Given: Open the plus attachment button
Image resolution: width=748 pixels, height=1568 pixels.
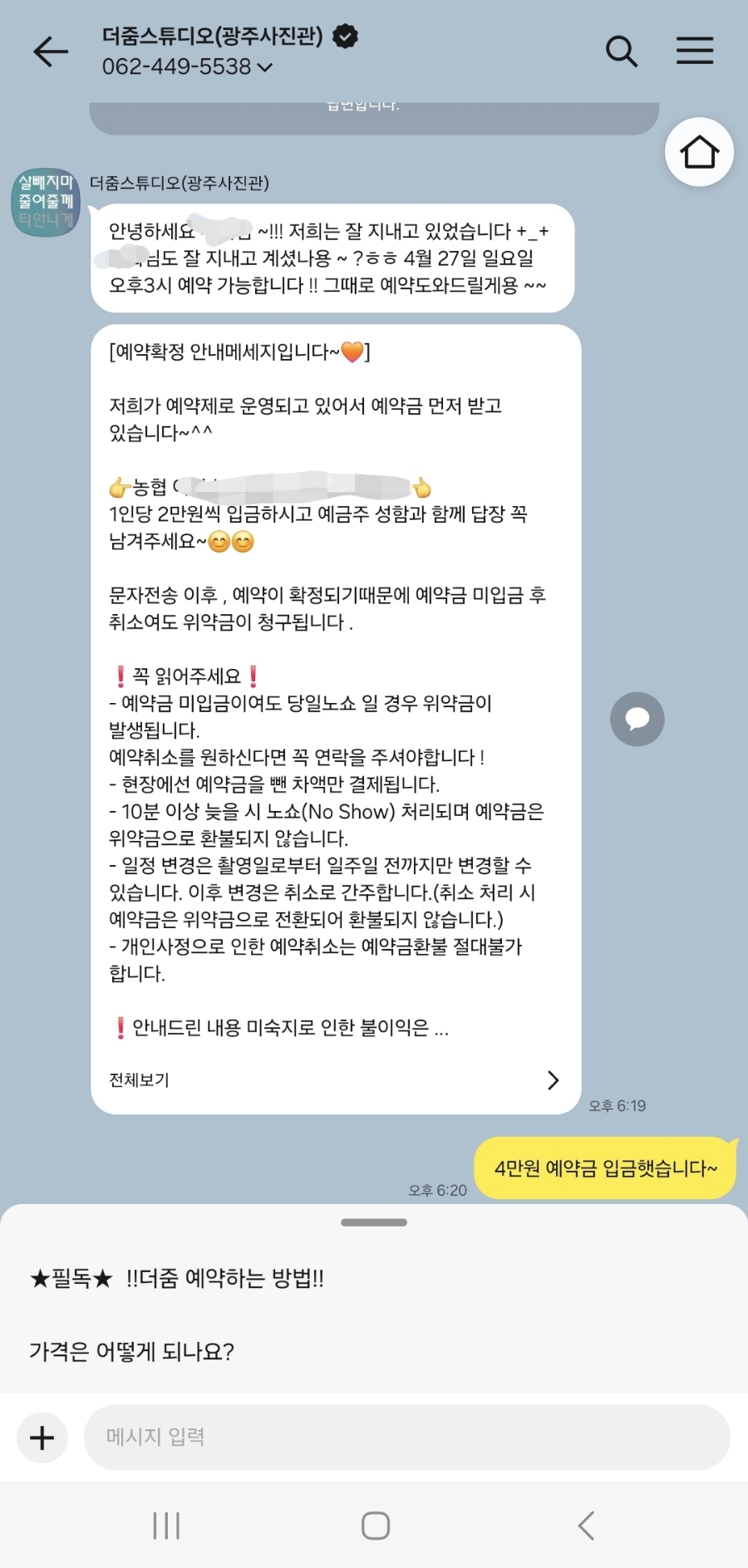Looking at the screenshot, I should (x=42, y=1438).
